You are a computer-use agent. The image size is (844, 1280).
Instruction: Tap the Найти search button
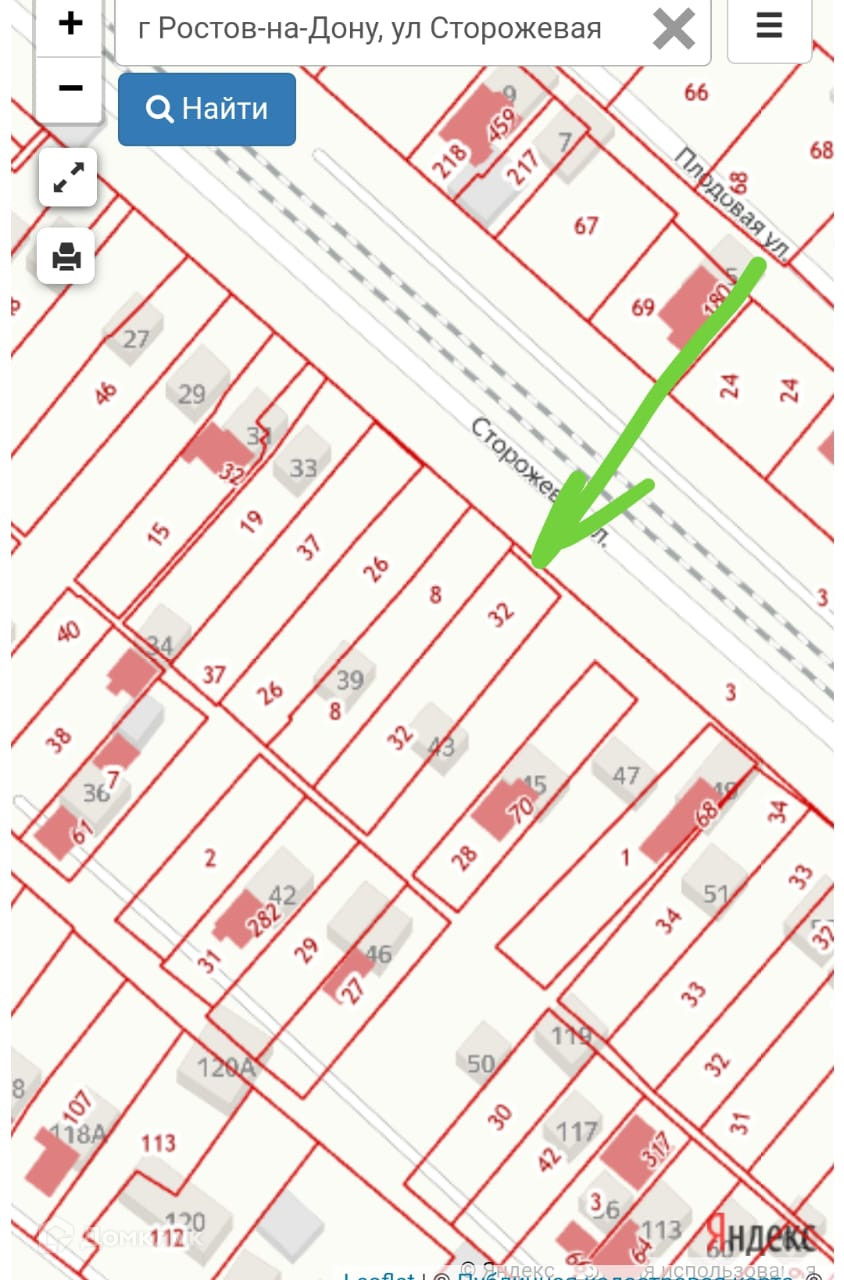click(207, 109)
